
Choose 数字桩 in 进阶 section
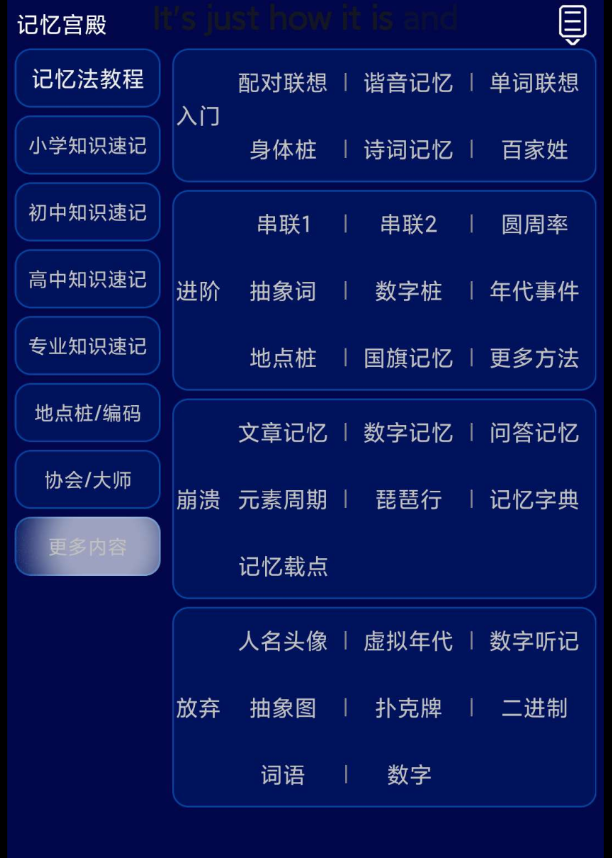click(x=408, y=292)
